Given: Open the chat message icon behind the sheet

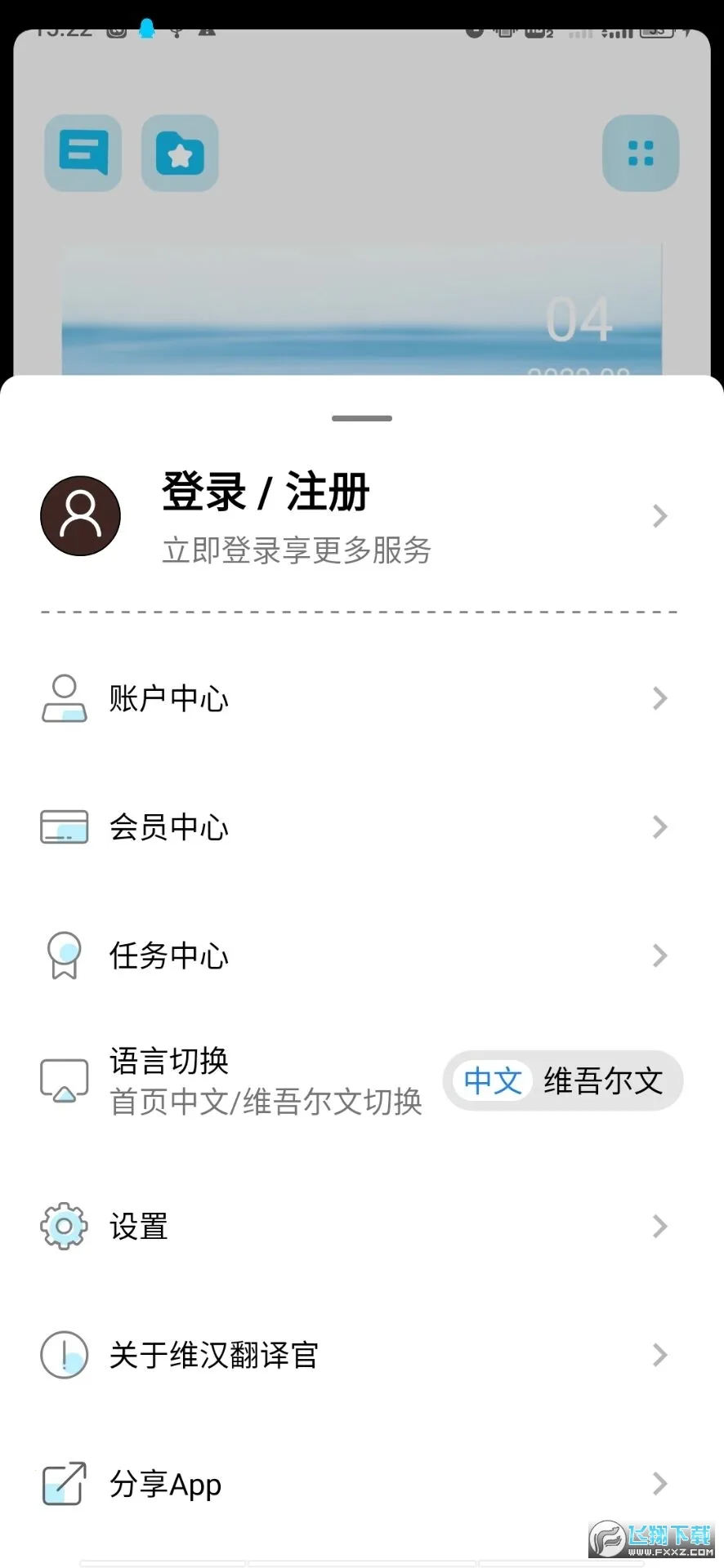Looking at the screenshot, I should click(83, 154).
